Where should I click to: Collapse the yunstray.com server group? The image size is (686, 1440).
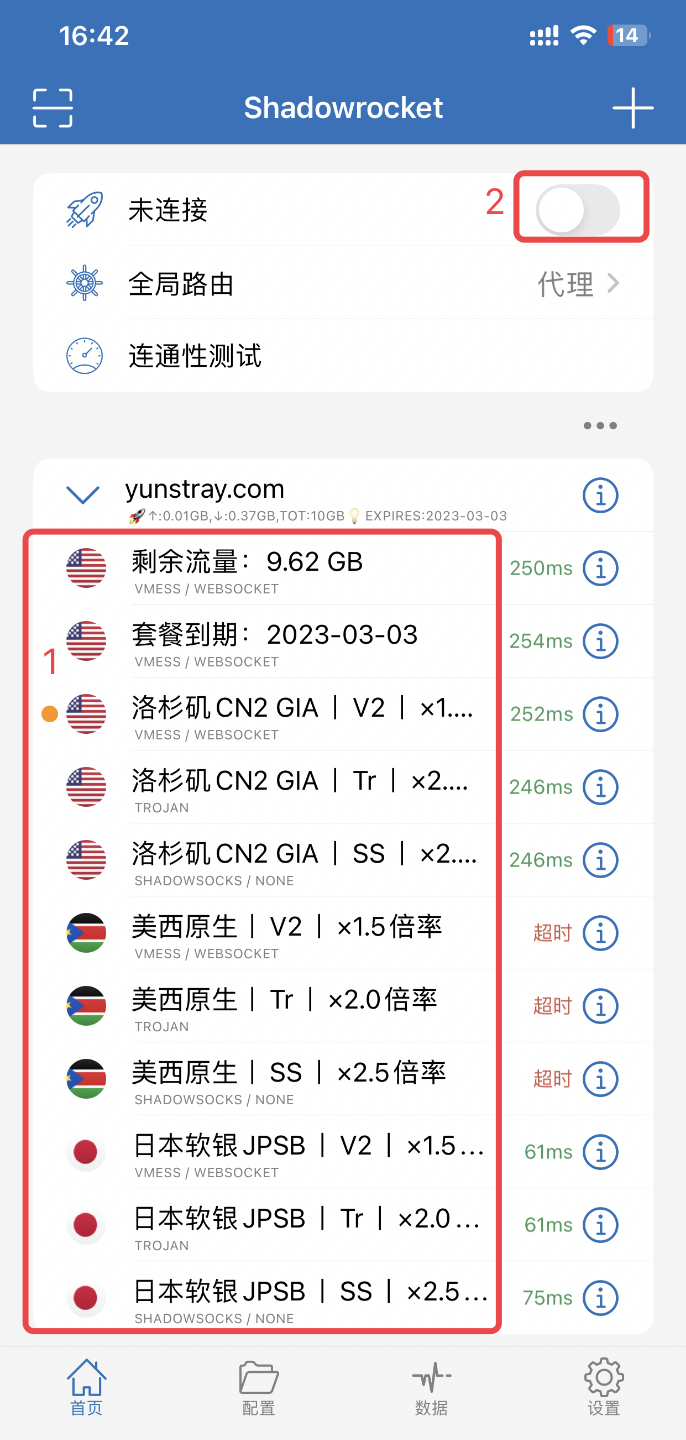[x=82, y=495]
